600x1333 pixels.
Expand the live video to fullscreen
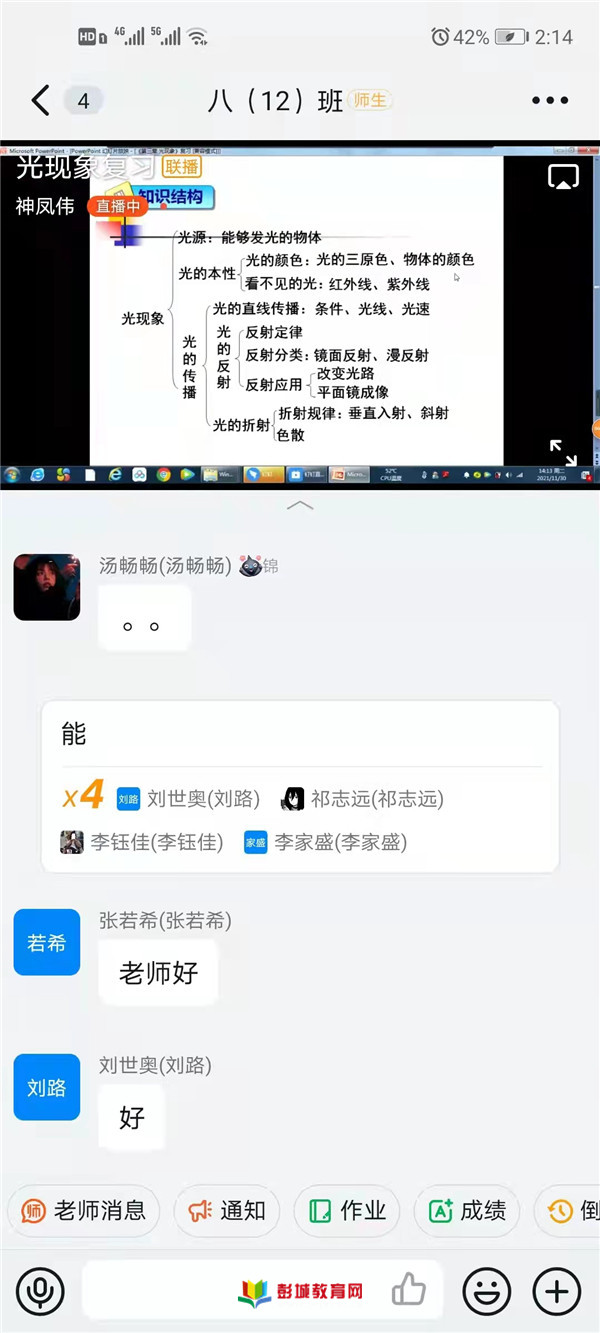[x=563, y=451]
